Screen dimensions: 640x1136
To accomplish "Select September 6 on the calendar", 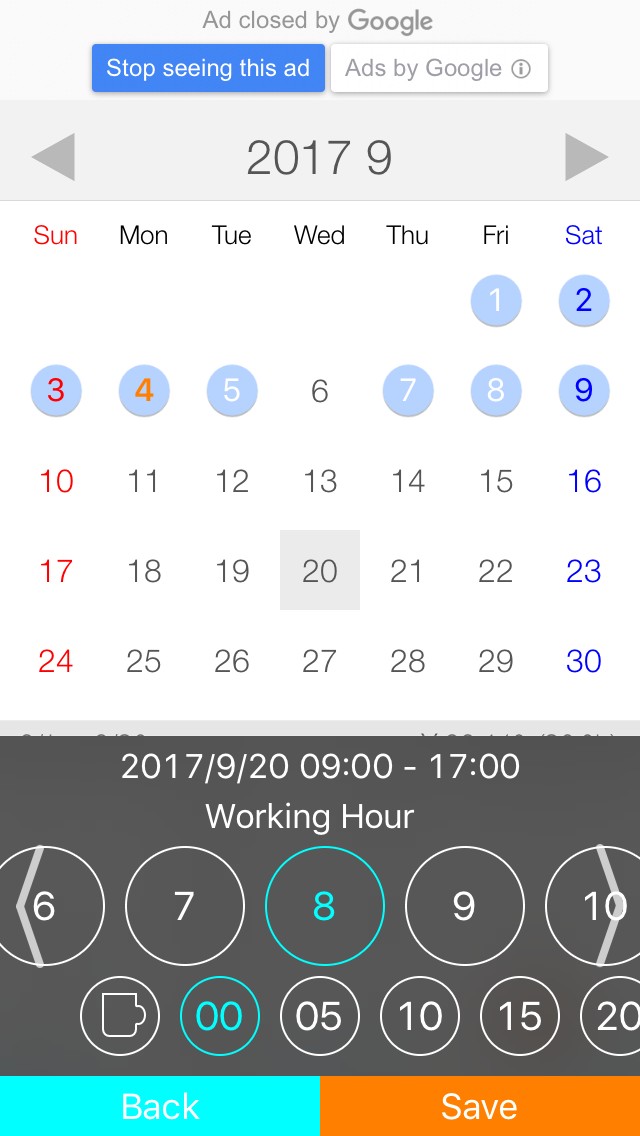I will click(x=319, y=390).
